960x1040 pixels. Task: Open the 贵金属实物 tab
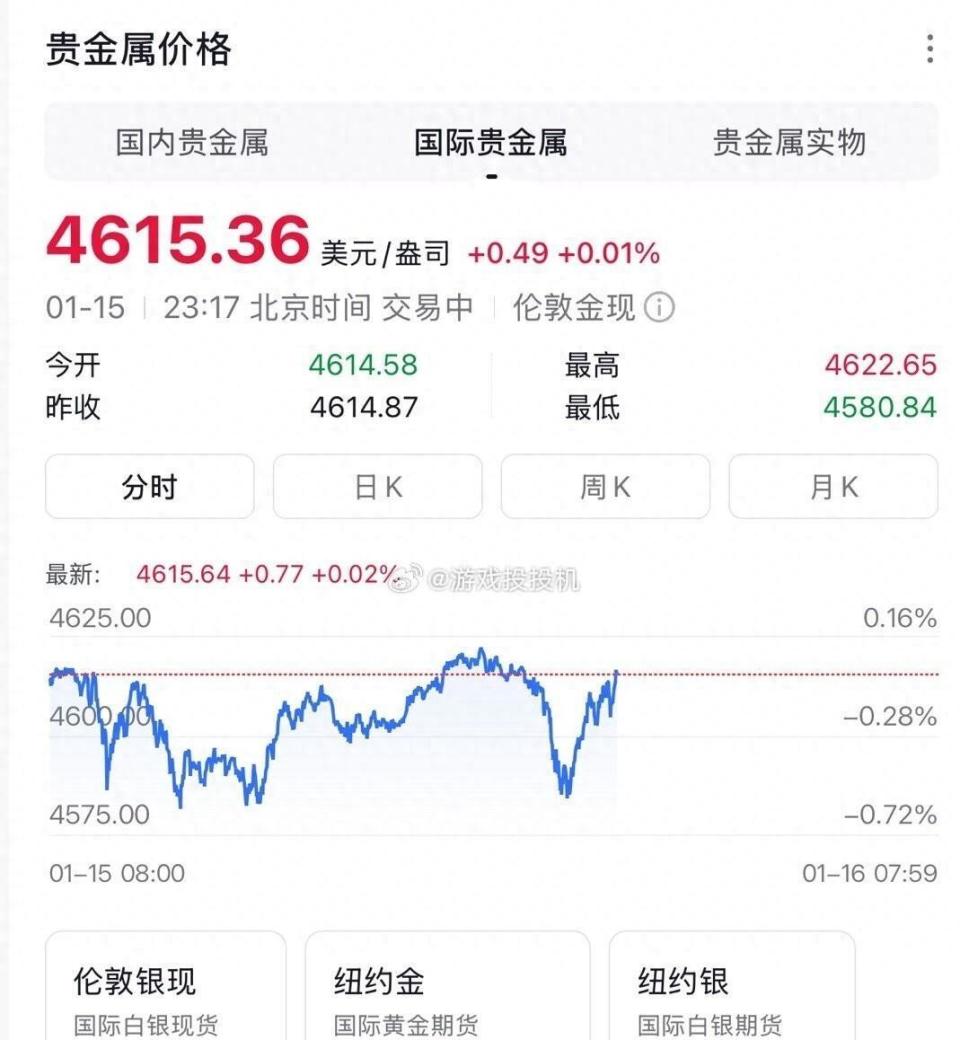pos(791,144)
